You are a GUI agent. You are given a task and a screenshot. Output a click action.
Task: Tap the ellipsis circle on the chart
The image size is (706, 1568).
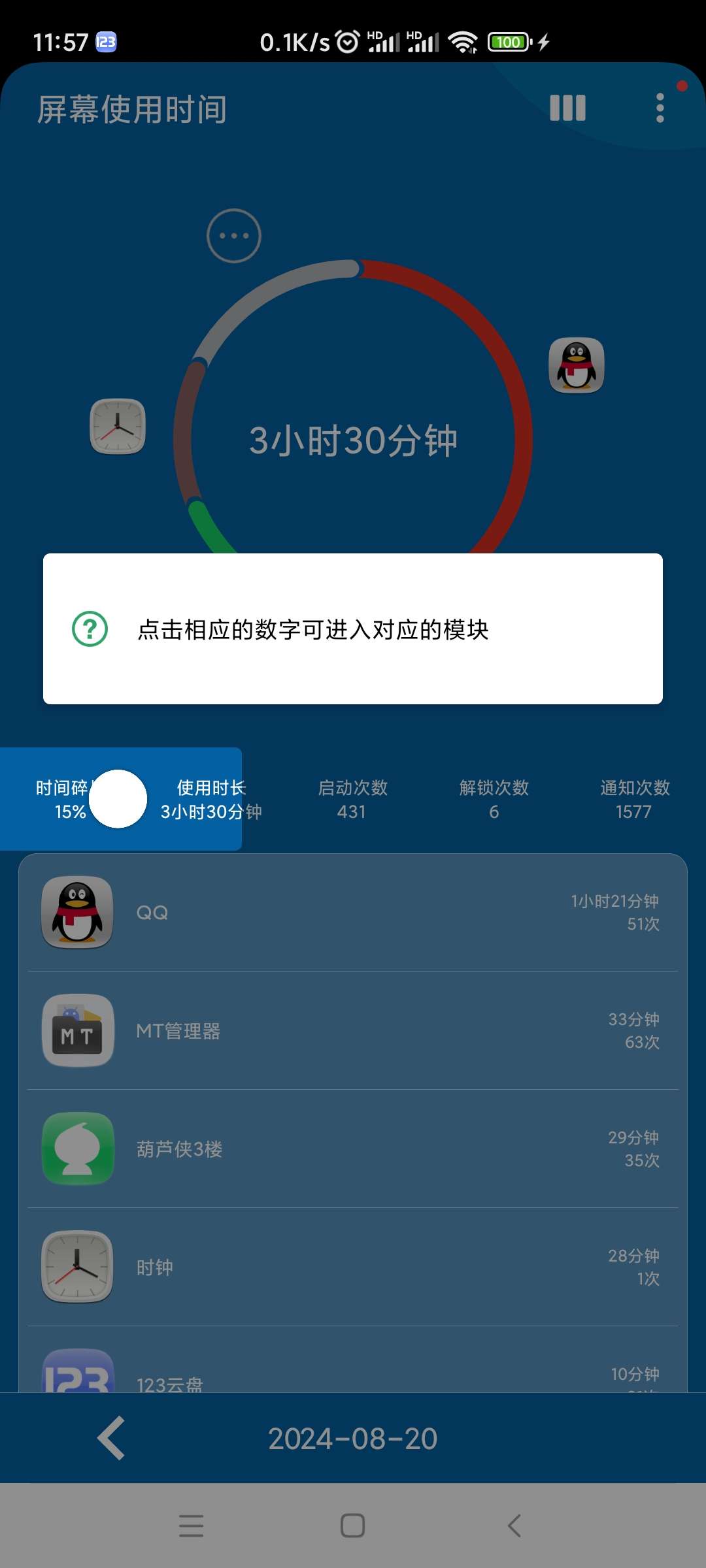tap(234, 236)
